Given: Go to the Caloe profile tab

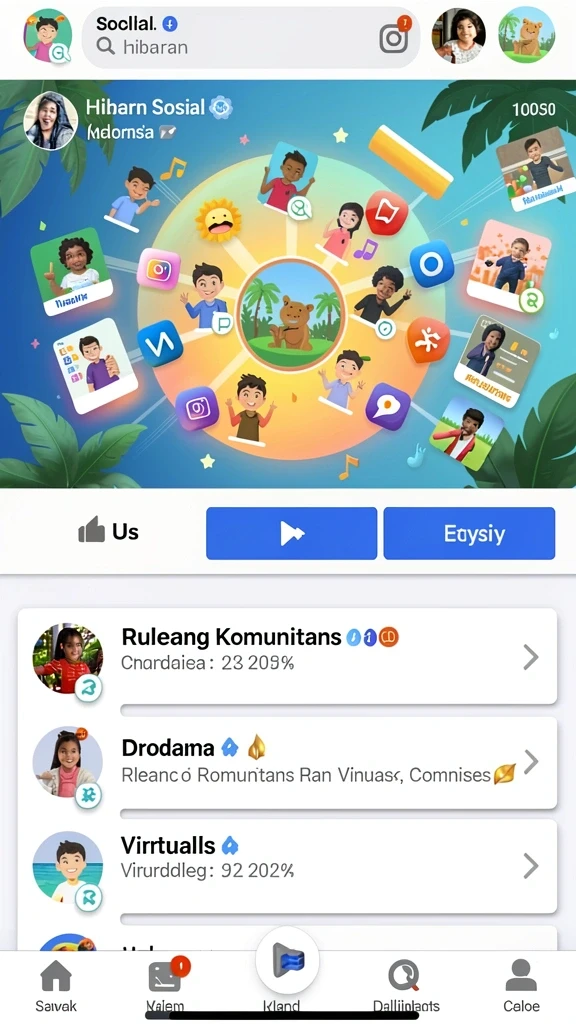Looking at the screenshot, I should (x=521, y=987).
